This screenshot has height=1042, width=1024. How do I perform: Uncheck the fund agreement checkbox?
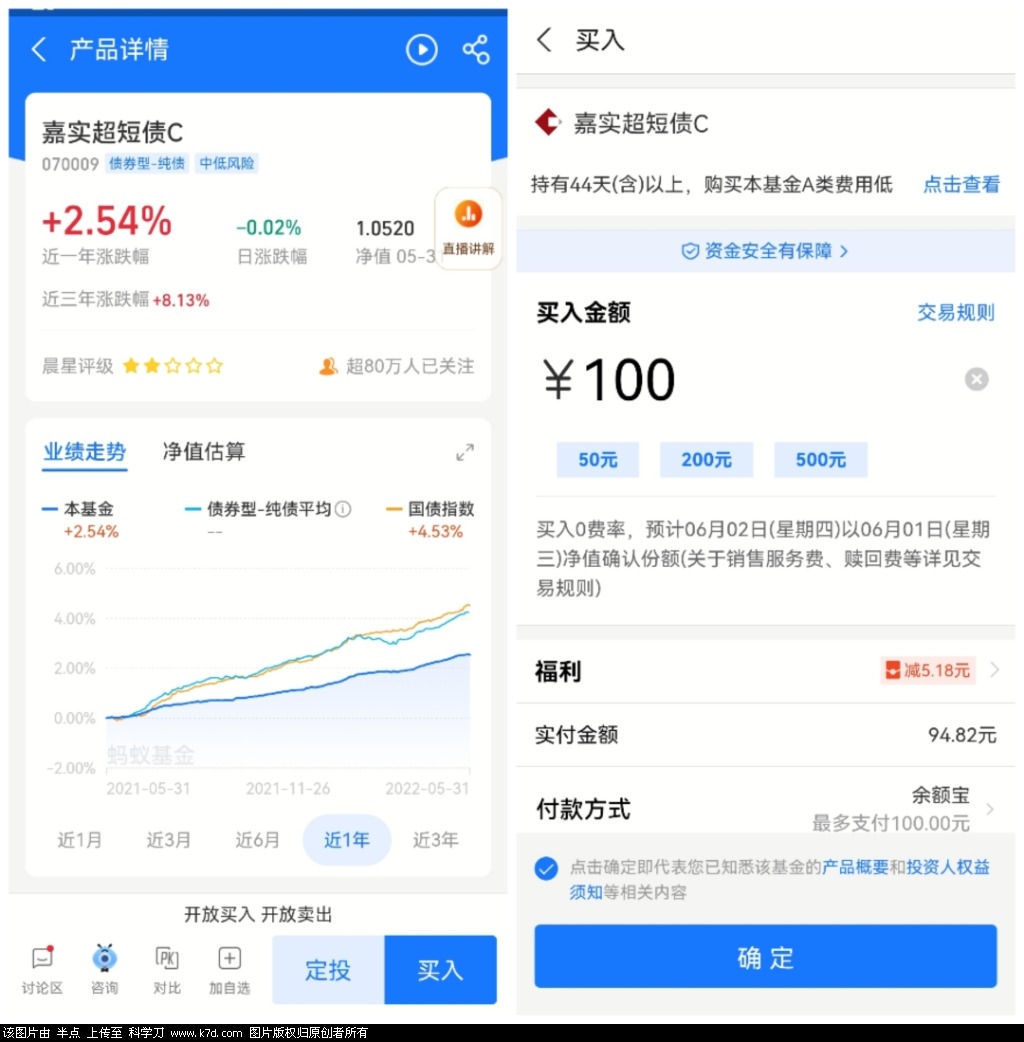pyautogui.click(x=546, y=867)
